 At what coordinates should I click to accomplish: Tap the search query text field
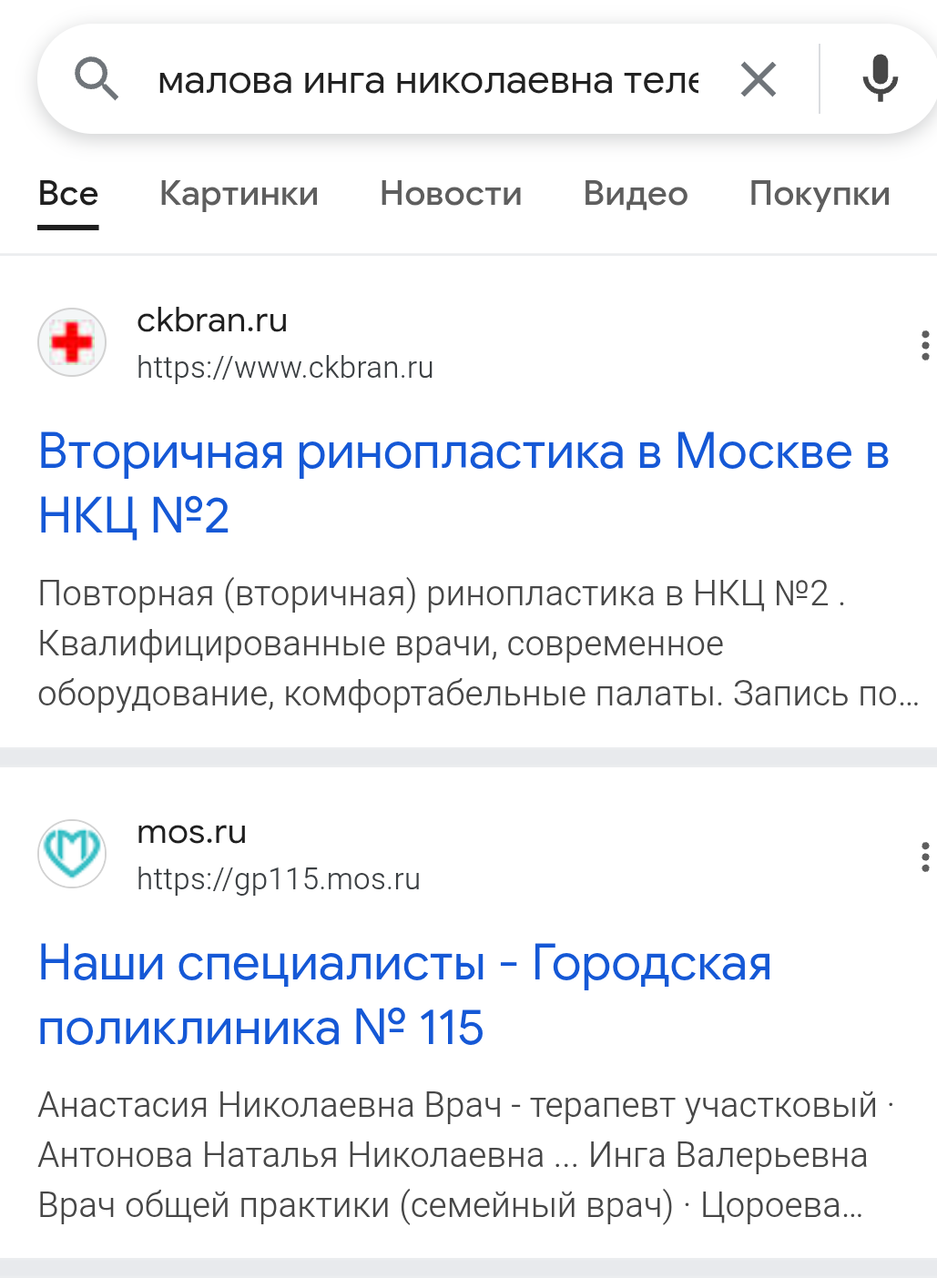coord(428,81)
